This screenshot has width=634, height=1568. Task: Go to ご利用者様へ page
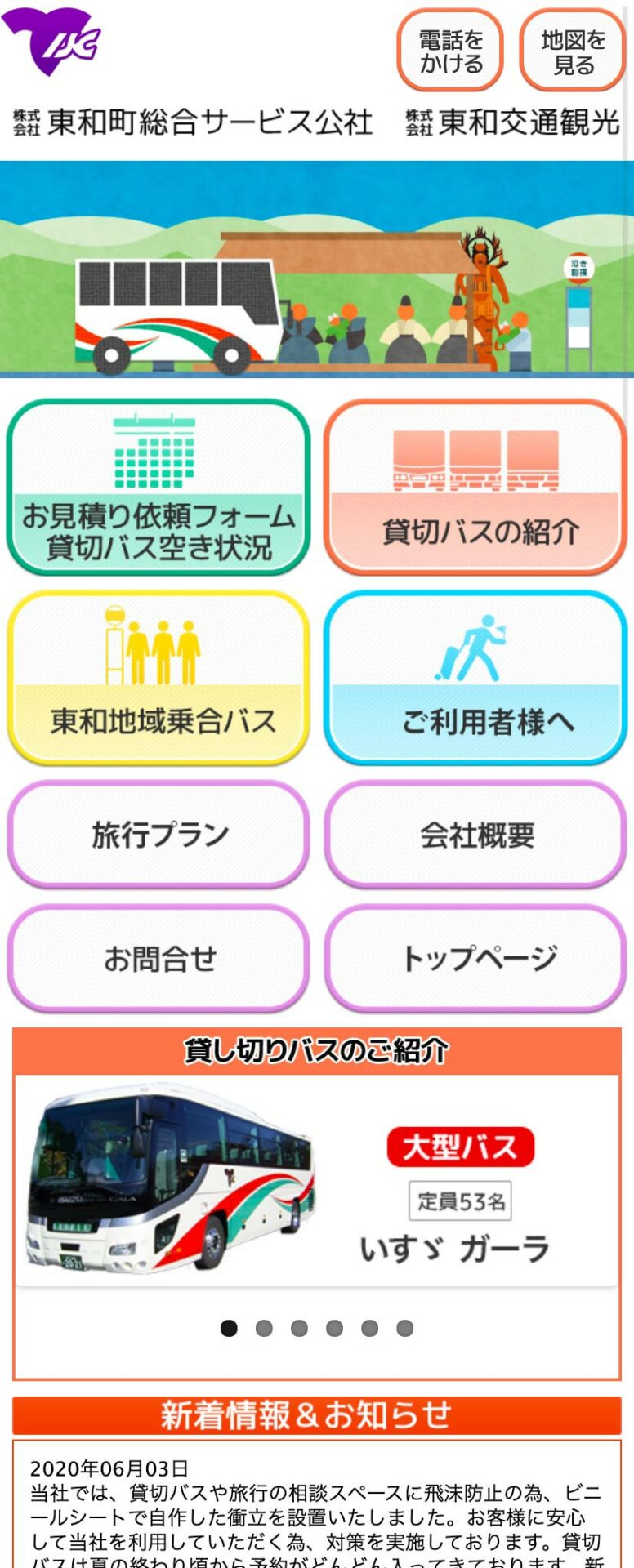tap(475, 678)
